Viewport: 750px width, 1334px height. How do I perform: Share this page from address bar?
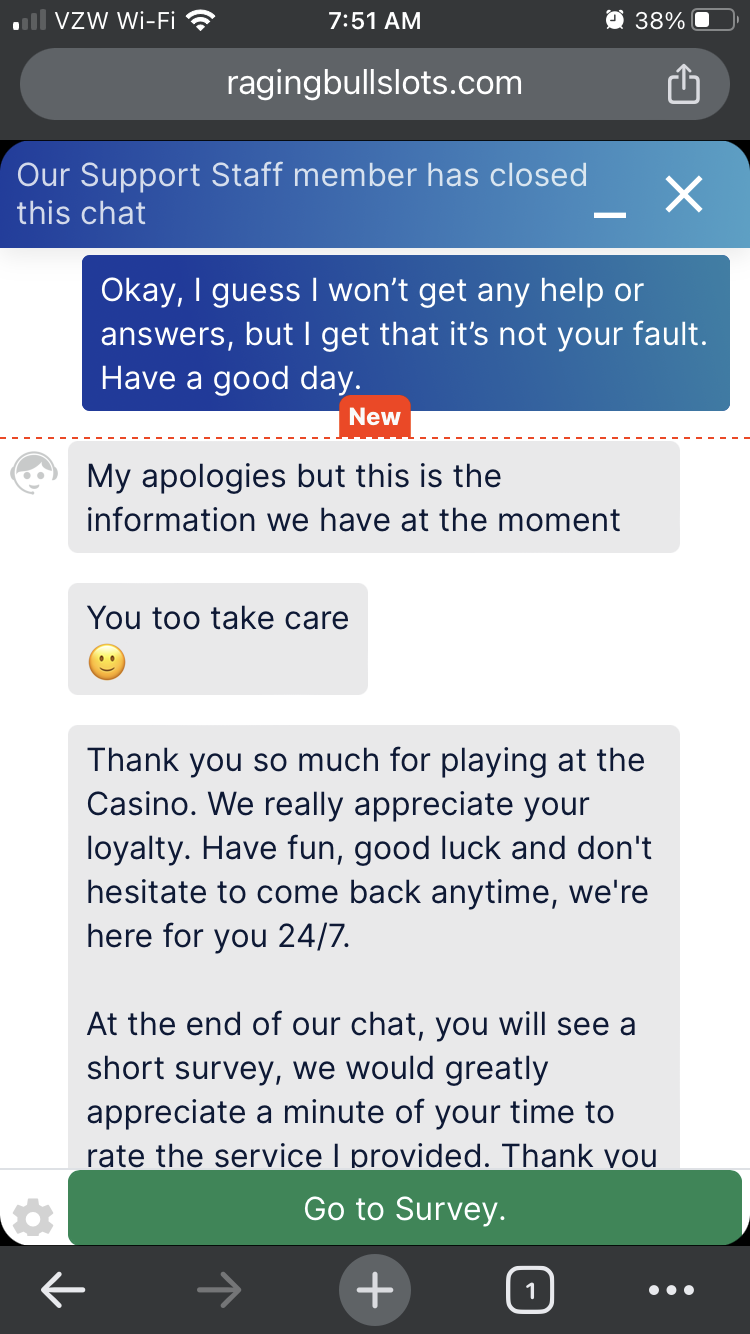[683, 83]
